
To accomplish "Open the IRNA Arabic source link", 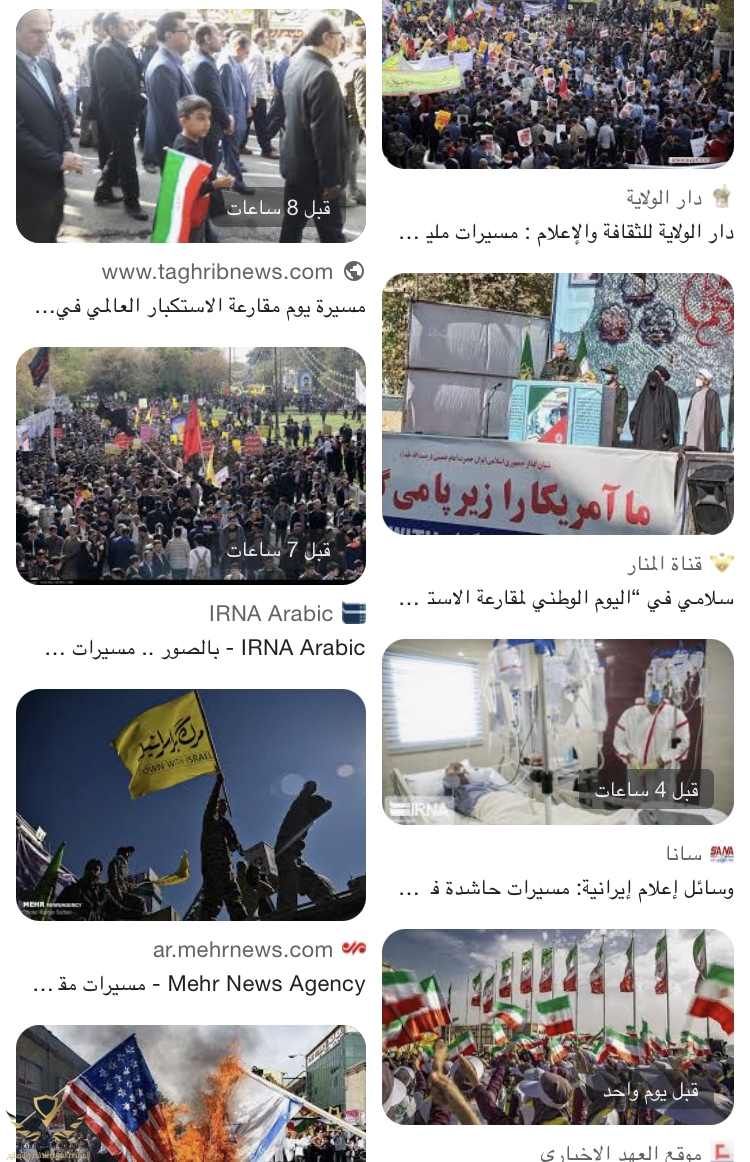I will coord(271,613).
